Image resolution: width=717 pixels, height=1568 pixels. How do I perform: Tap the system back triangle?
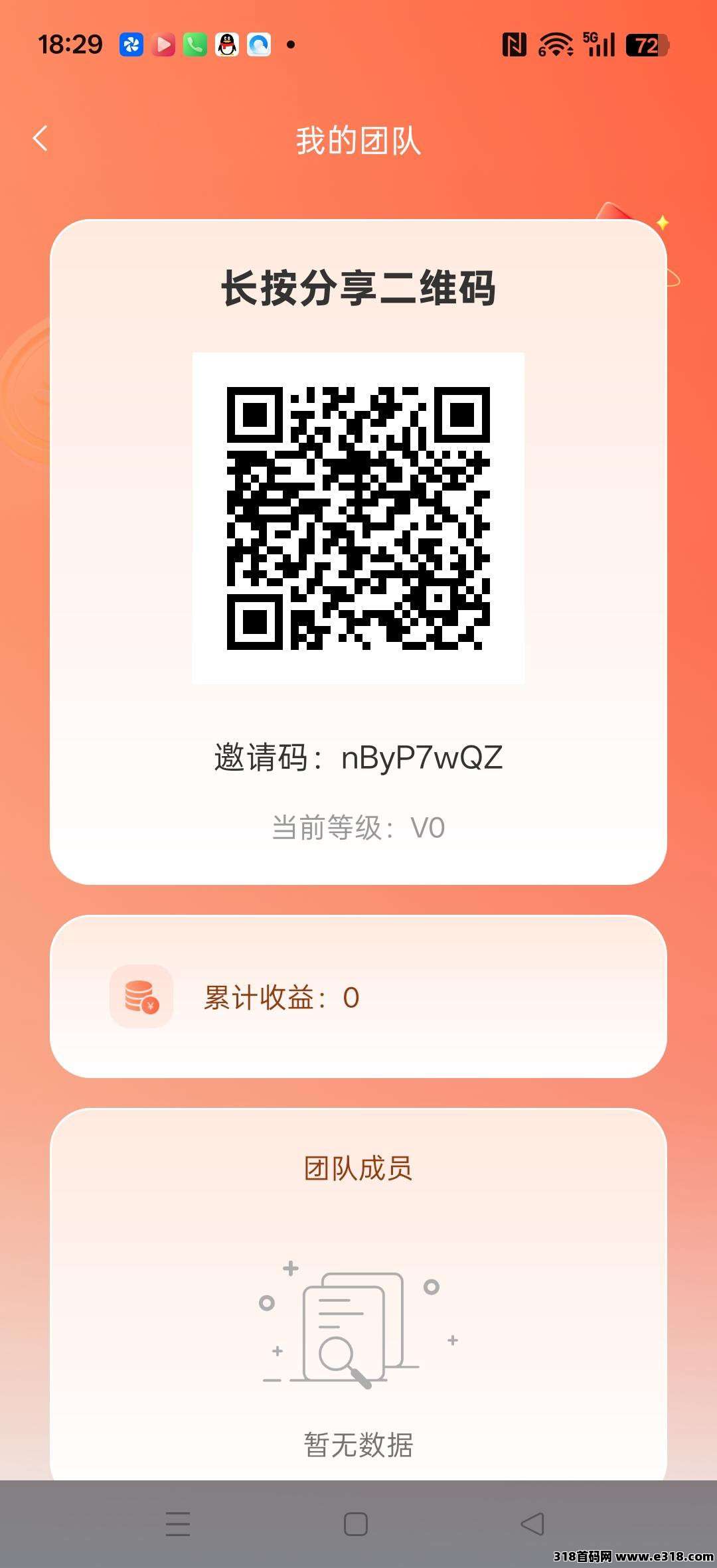coord(532,1524)
